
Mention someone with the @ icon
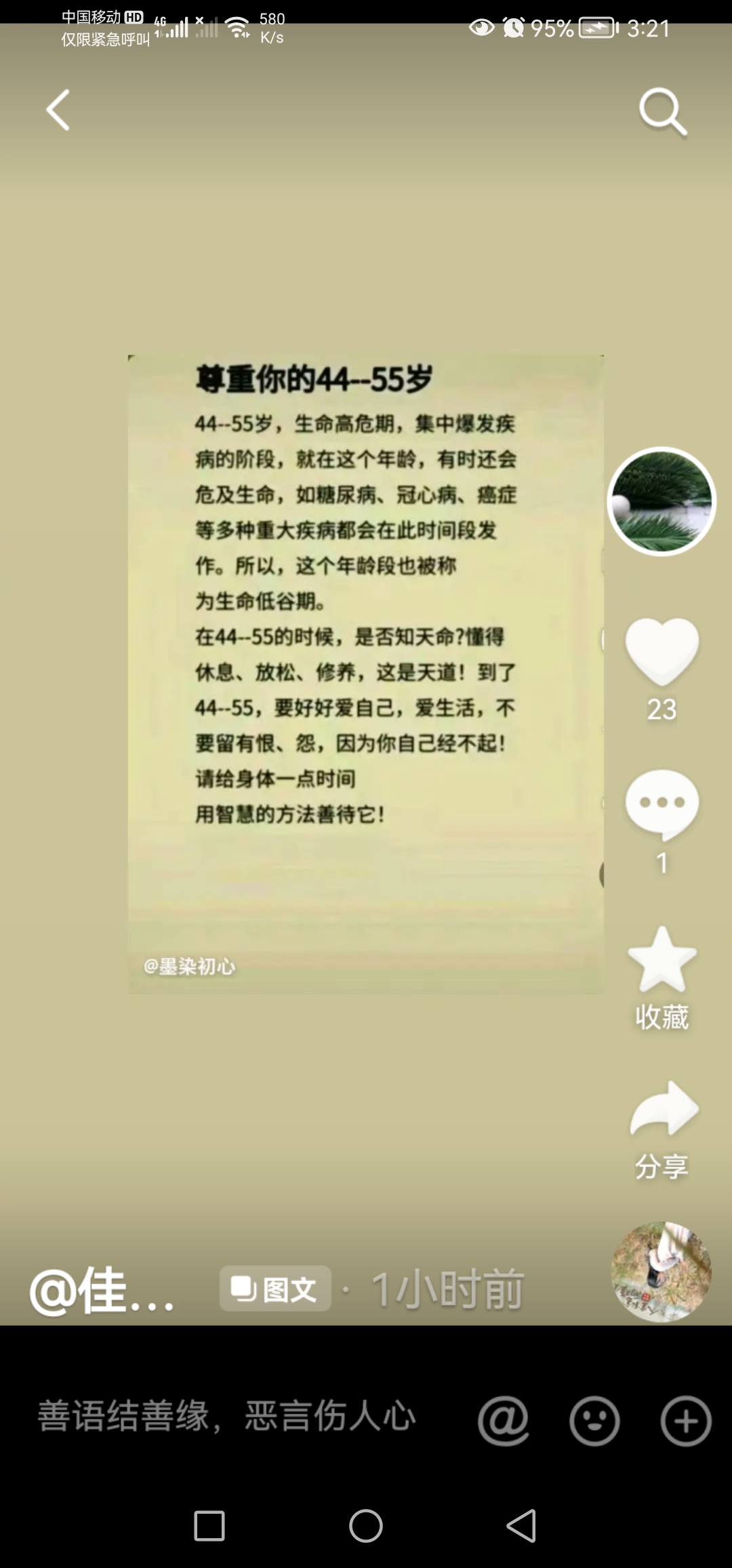[503, 1420]
